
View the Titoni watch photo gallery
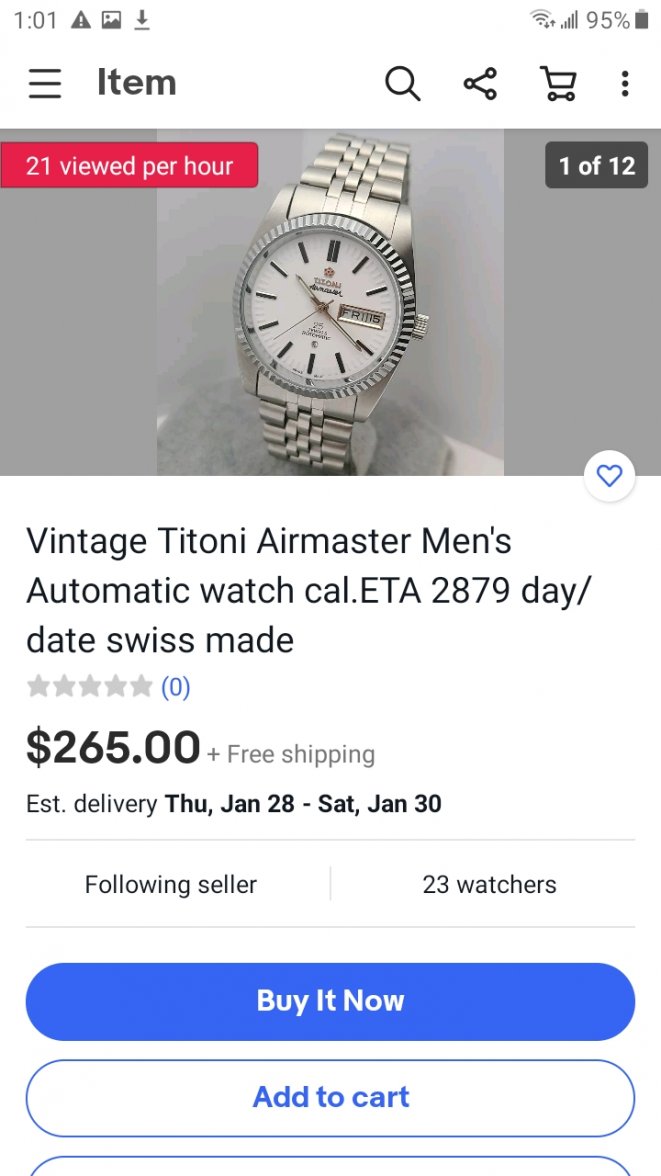tap(330, 302)
